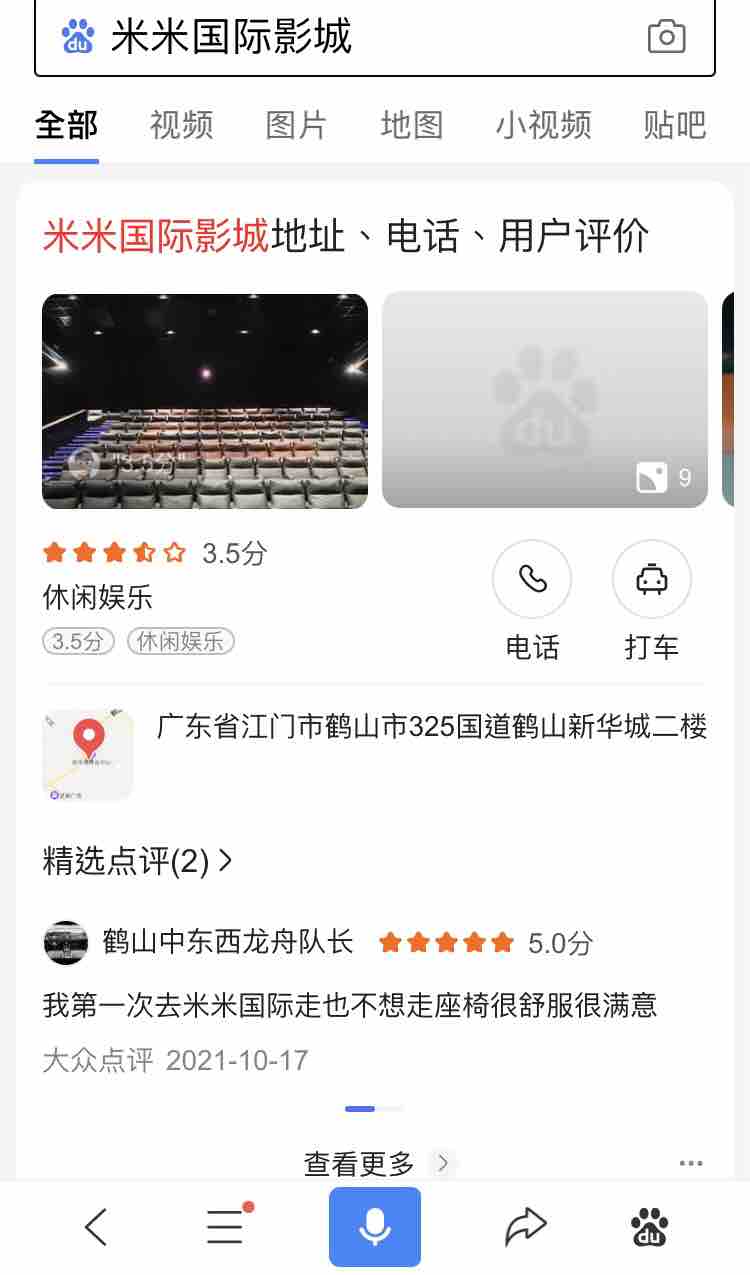
Task: Expand 精选点评(2) reviews
Action: click(x=137, y=861)
